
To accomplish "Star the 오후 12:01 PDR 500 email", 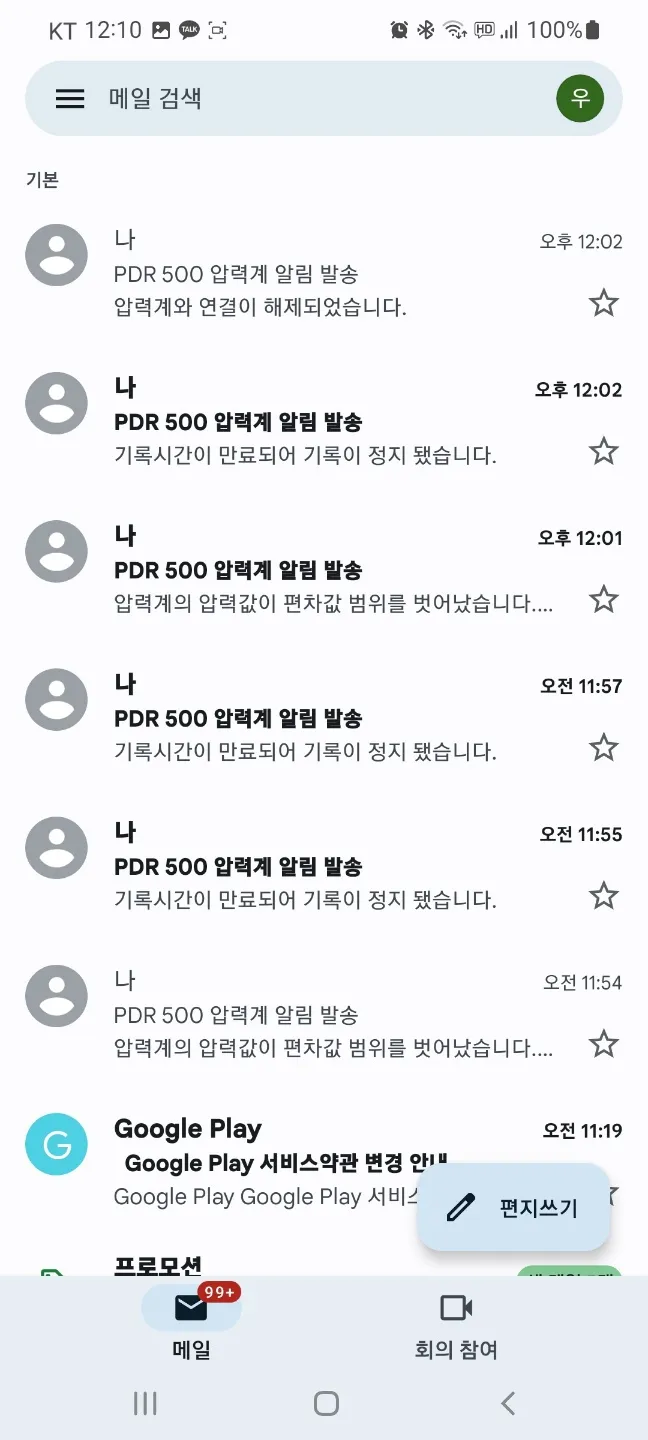I will click(x=603, y=600).
